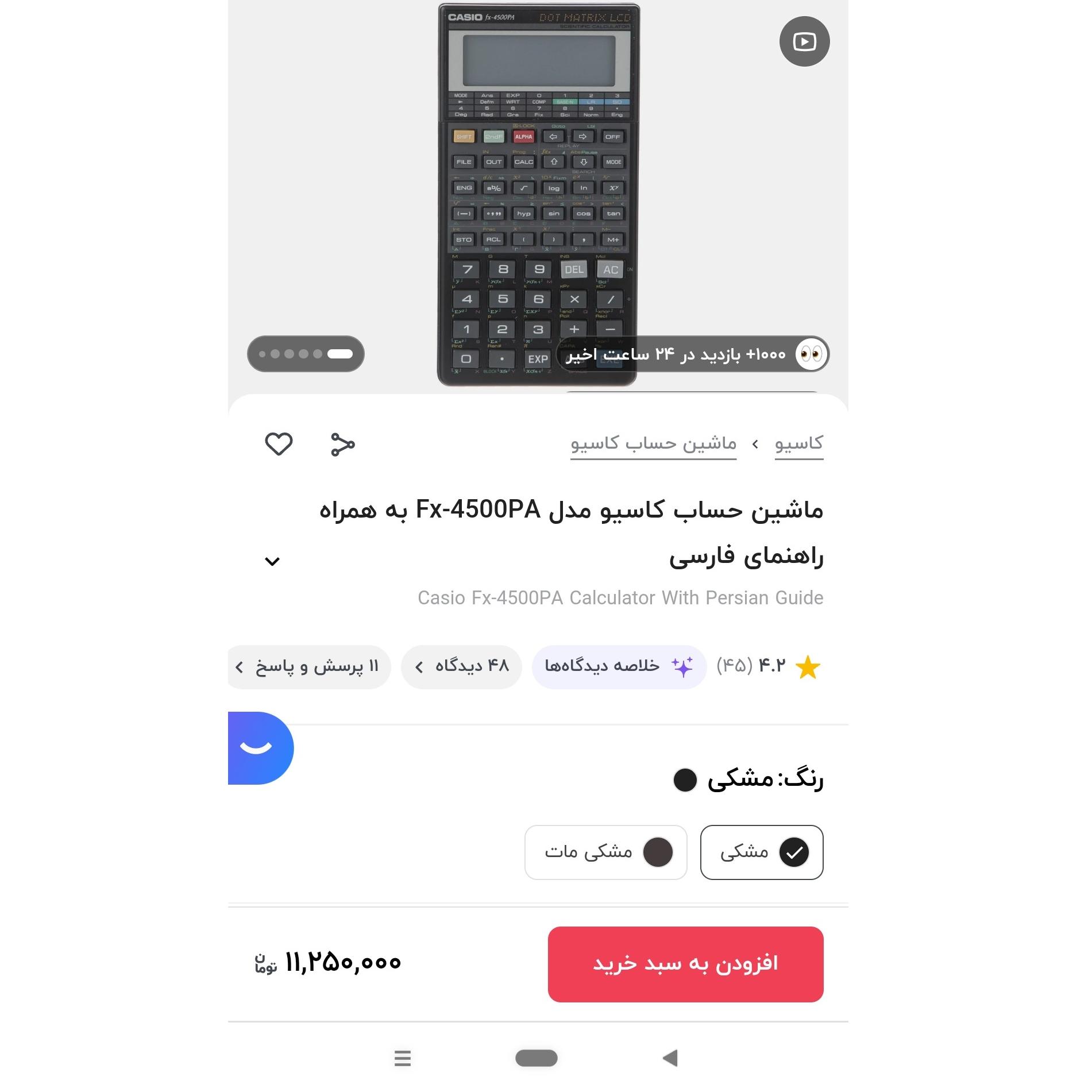
Task: Open خلاصه دیدگاه‌ها review summary
Action: (619, 666)
